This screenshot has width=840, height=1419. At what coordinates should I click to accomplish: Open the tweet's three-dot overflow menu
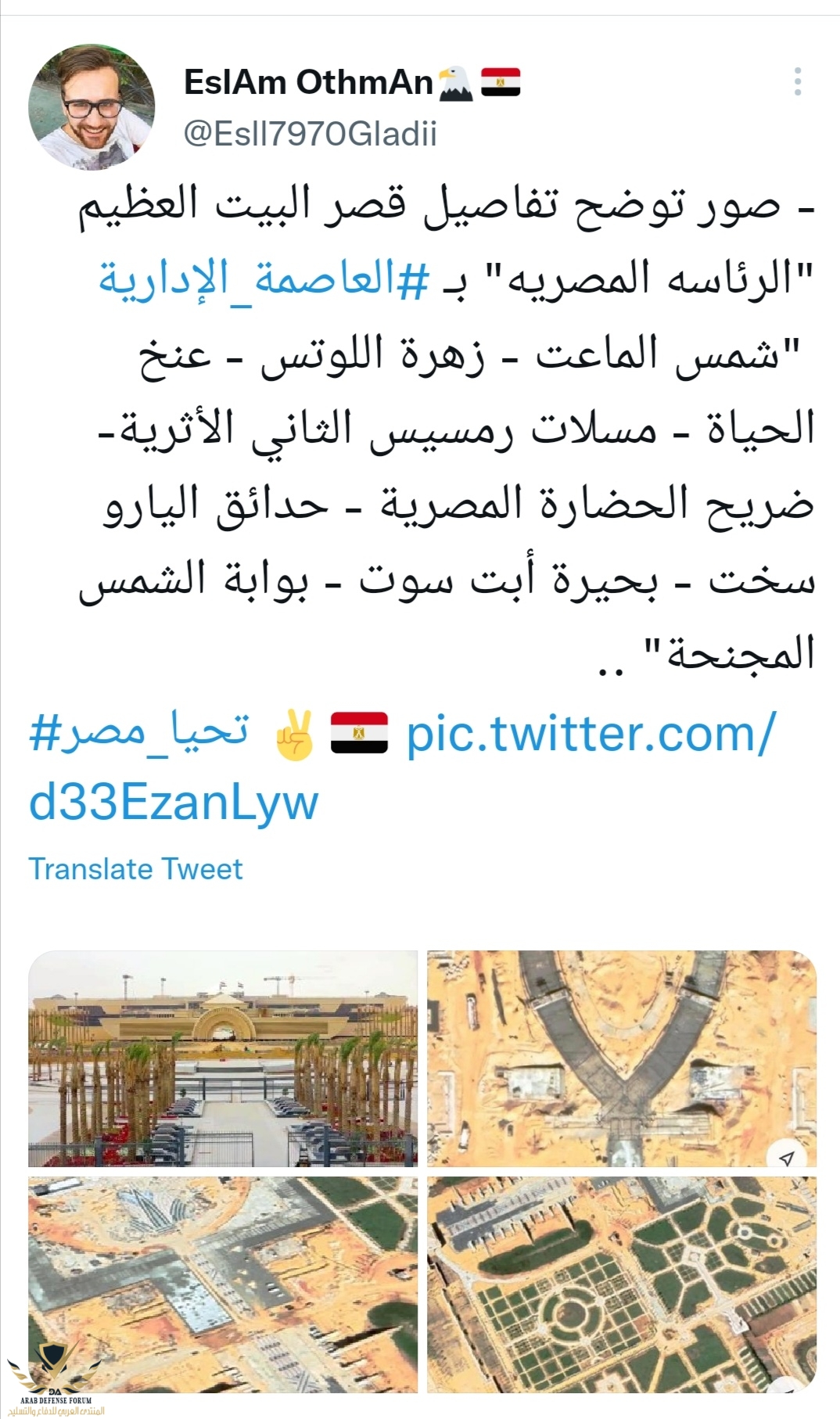click(x=797, y=81)
